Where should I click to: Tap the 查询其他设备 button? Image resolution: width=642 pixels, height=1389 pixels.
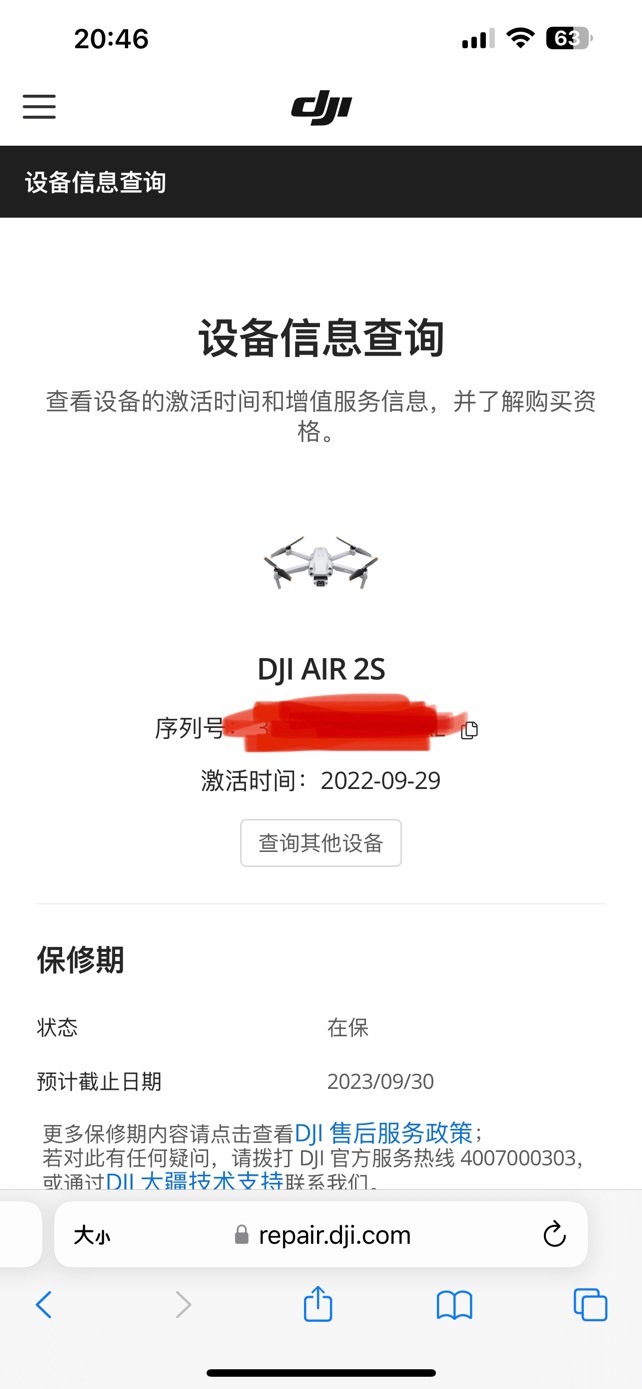coord(321,843)
